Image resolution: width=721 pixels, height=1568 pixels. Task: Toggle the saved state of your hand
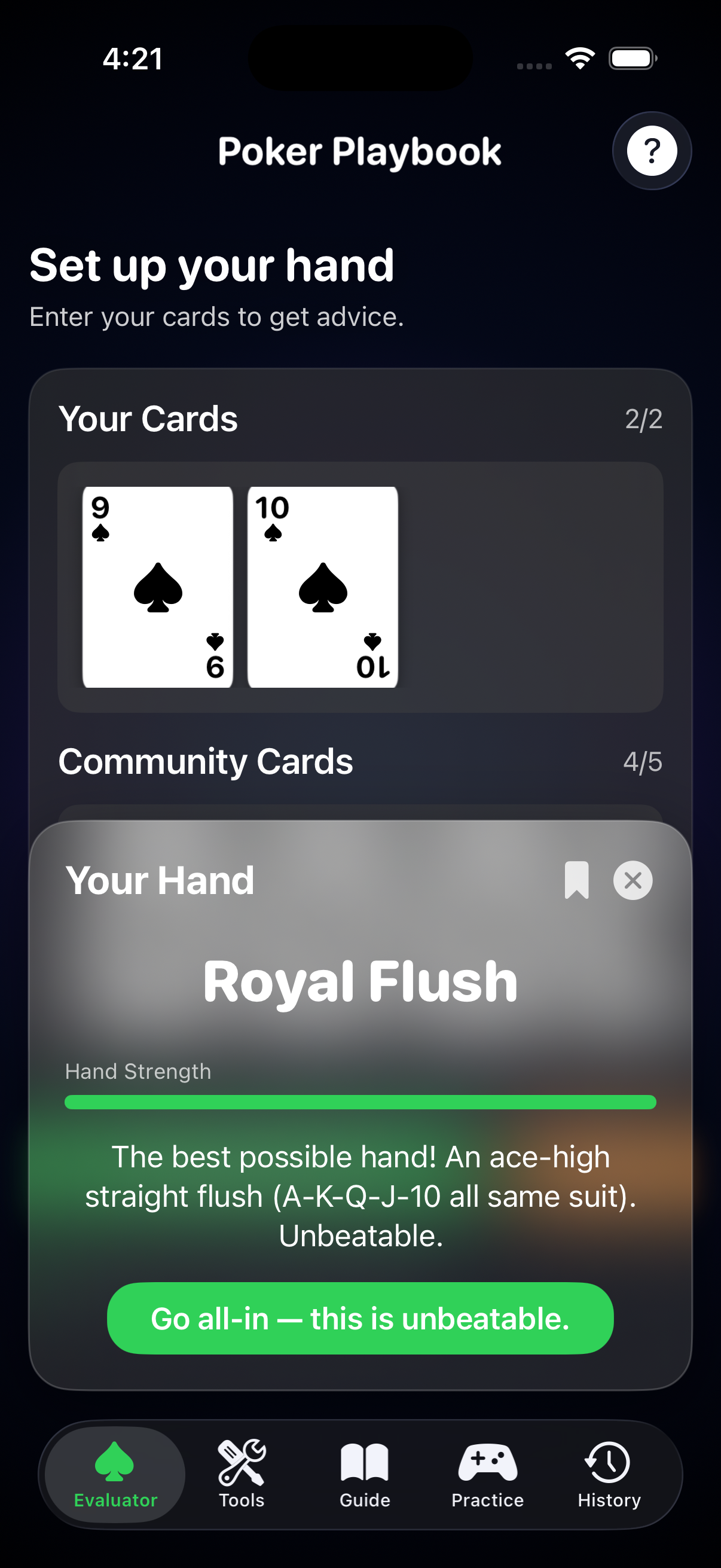pyautogui.click(x=576, y=880)
